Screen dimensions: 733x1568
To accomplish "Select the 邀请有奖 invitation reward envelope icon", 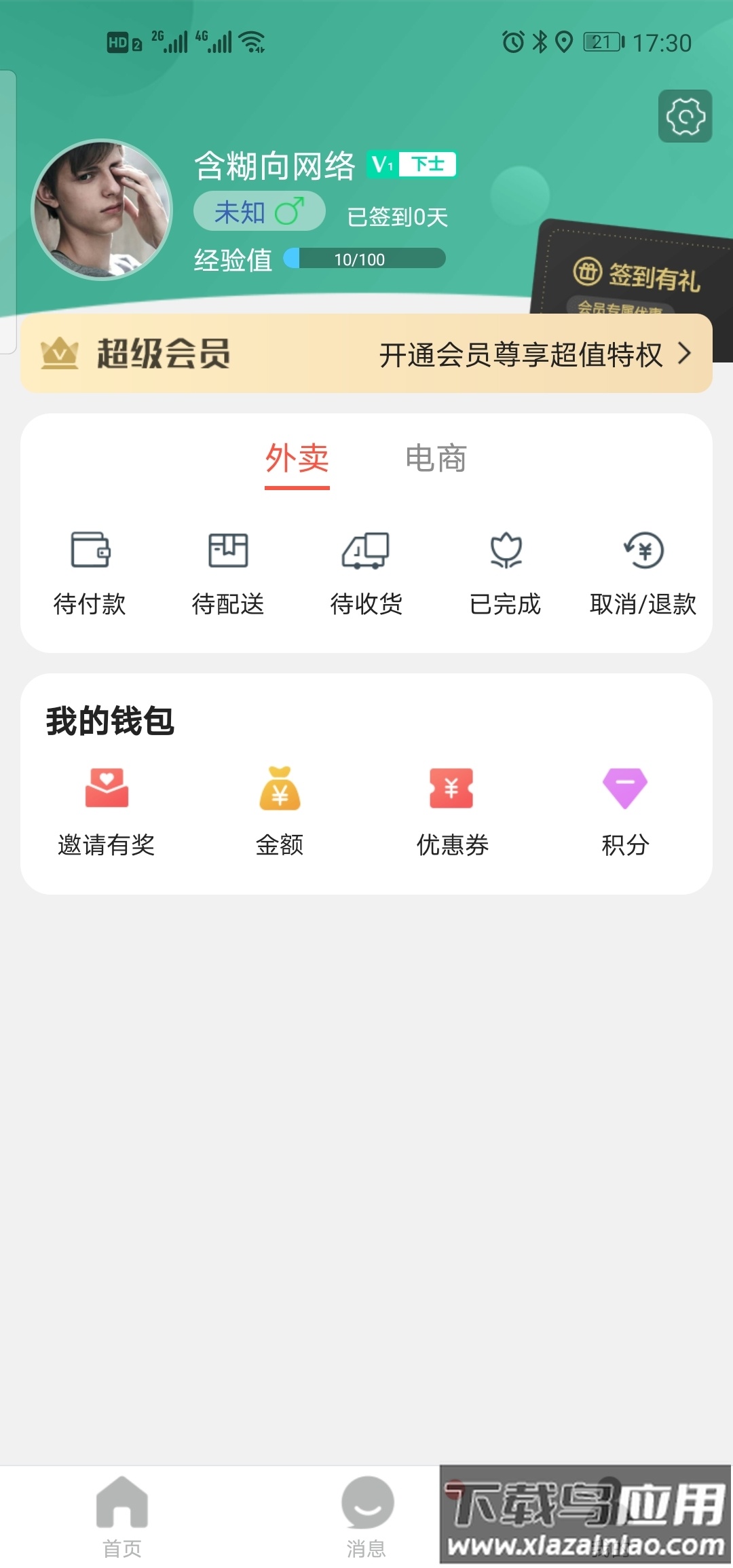I will click(107, 791).
